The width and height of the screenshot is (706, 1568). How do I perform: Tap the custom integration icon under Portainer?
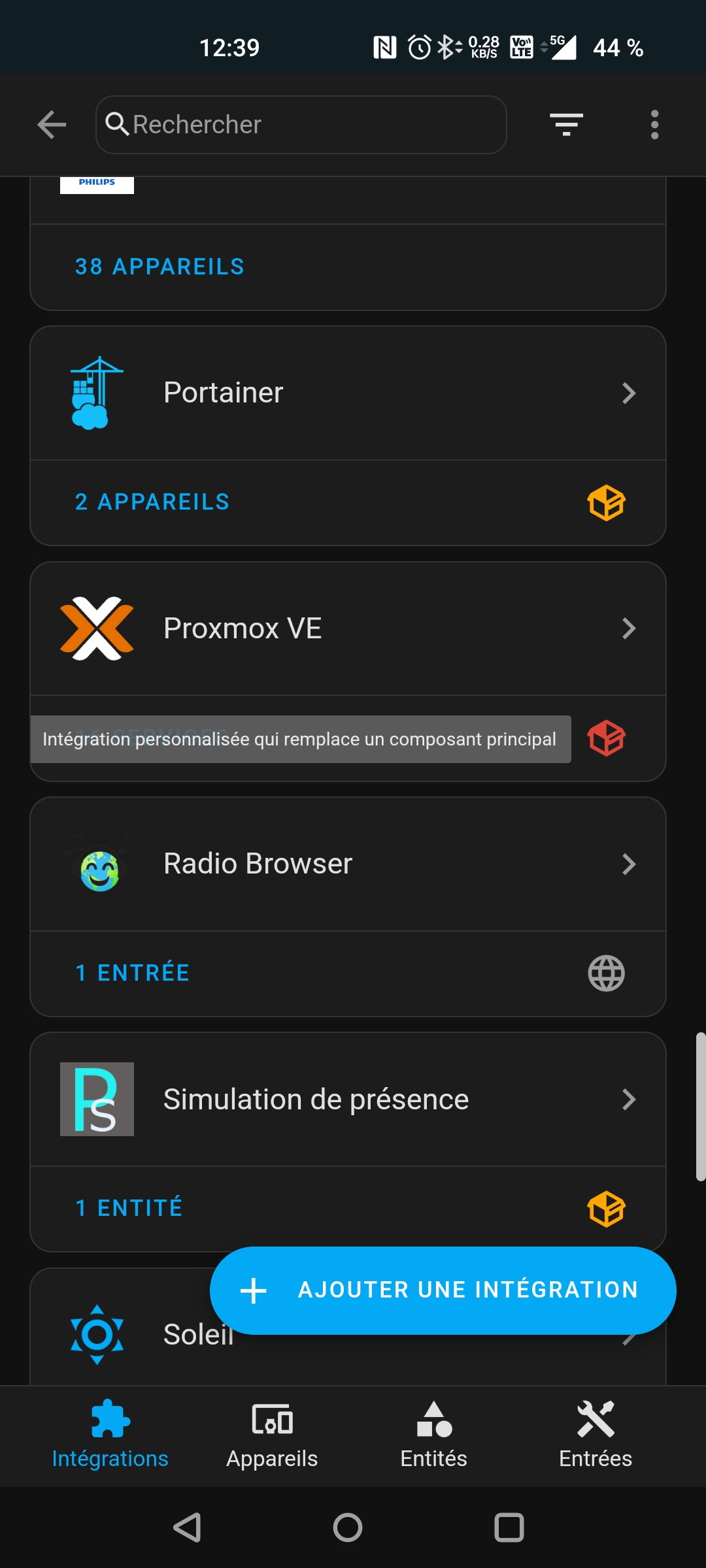[606, 502]
